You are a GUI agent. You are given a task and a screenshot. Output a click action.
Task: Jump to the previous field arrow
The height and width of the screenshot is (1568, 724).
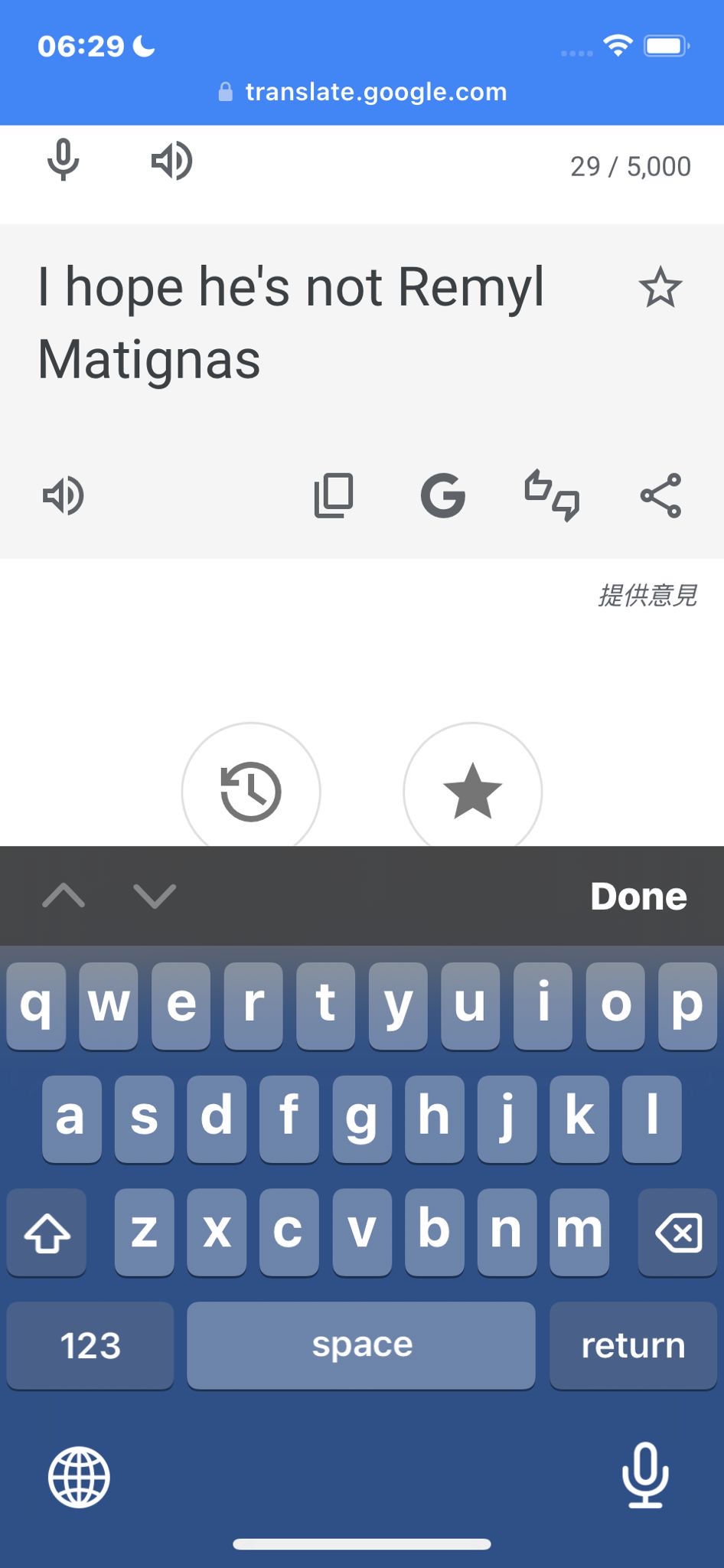pyautogui.click(x=64, y=895)
